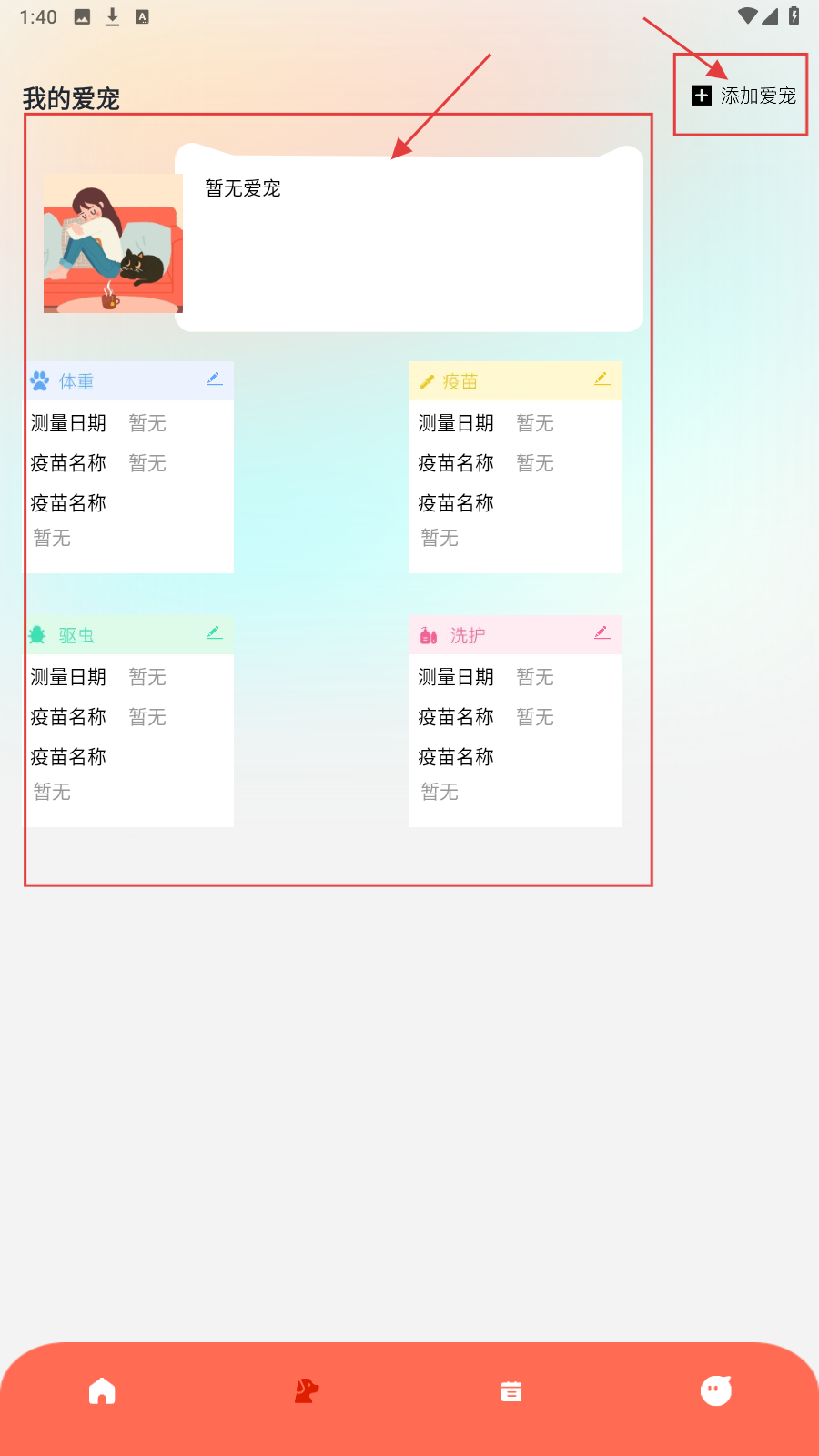The image size is (819, 1456).
Task: Edit the 疫苗 record
Action: coord(602,379)
